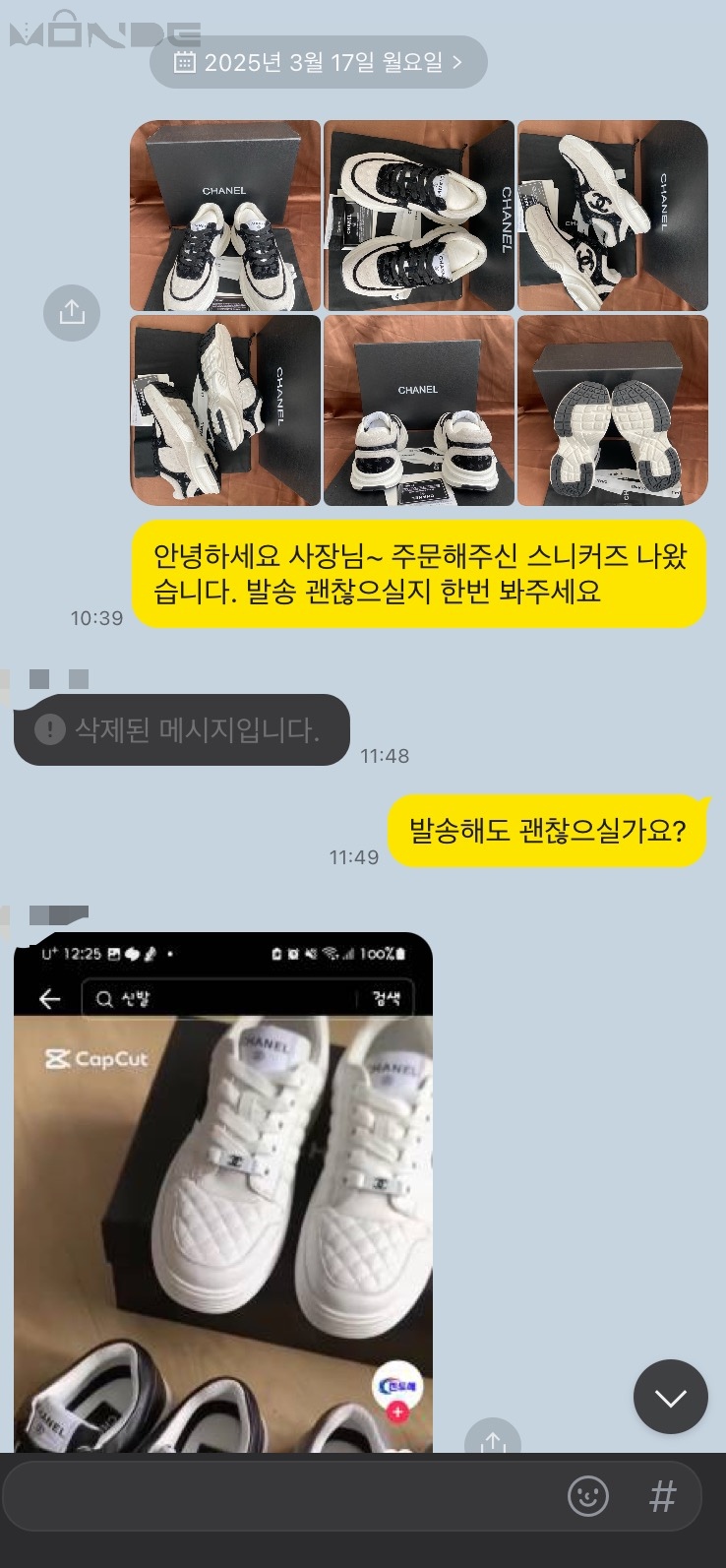Open the hashtag search
726x1568 pixels.
[x=663, y=1497]
